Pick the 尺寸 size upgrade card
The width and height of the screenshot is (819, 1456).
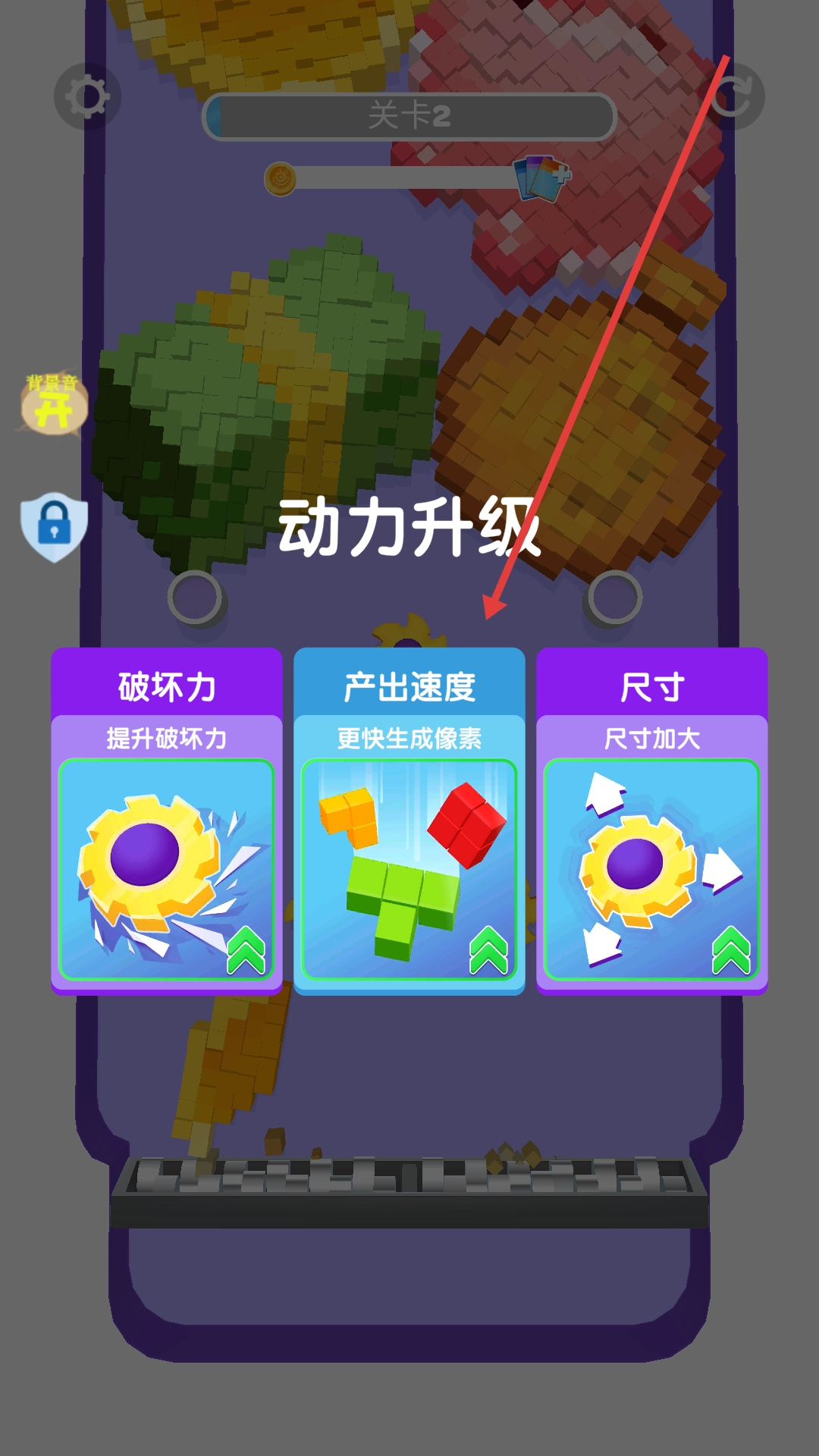(651, 821)
